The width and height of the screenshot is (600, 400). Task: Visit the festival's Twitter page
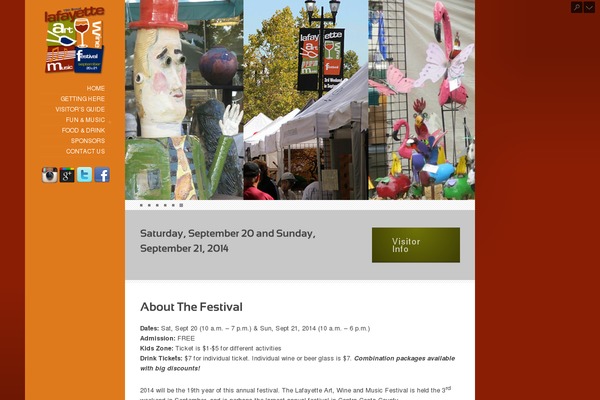click(85, 175)
